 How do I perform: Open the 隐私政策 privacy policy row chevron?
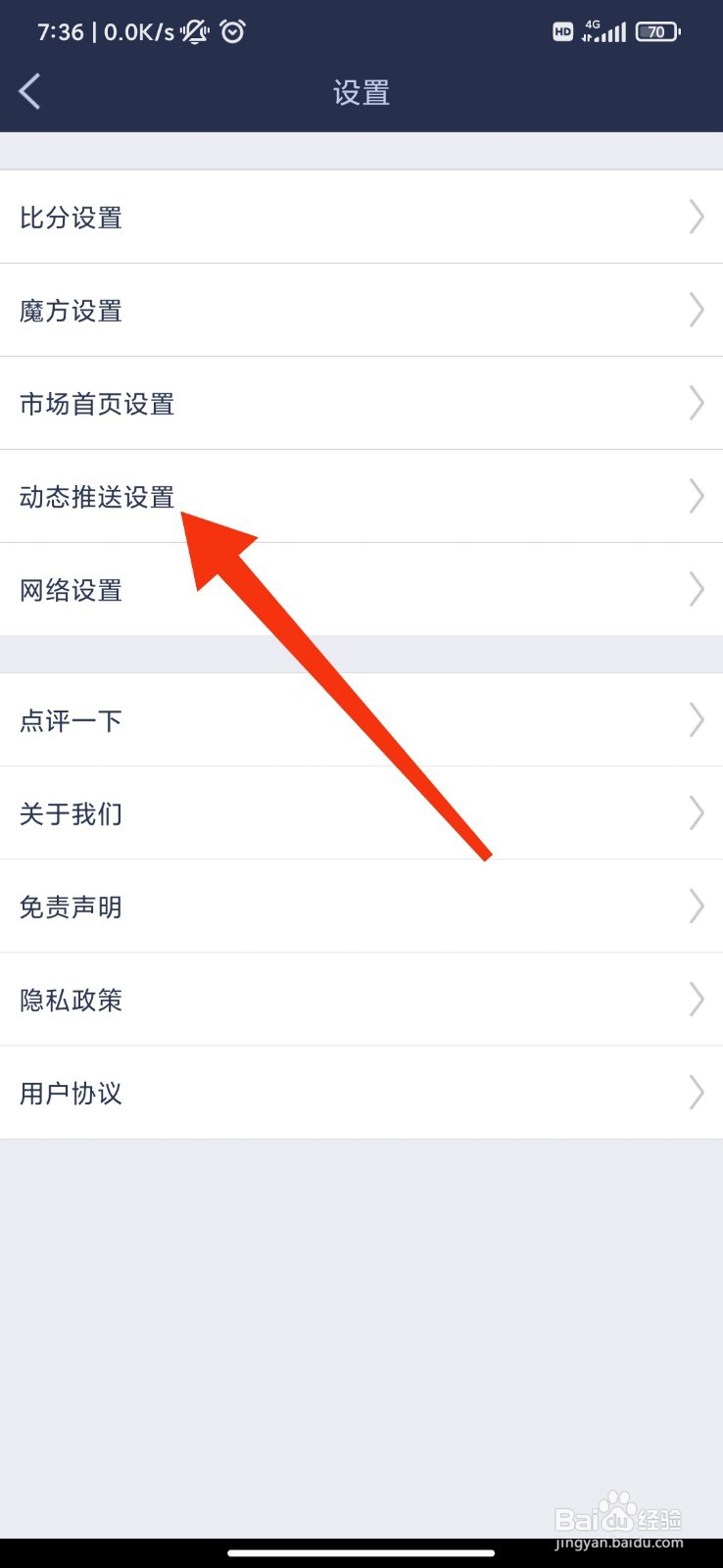pos(696,1000)
